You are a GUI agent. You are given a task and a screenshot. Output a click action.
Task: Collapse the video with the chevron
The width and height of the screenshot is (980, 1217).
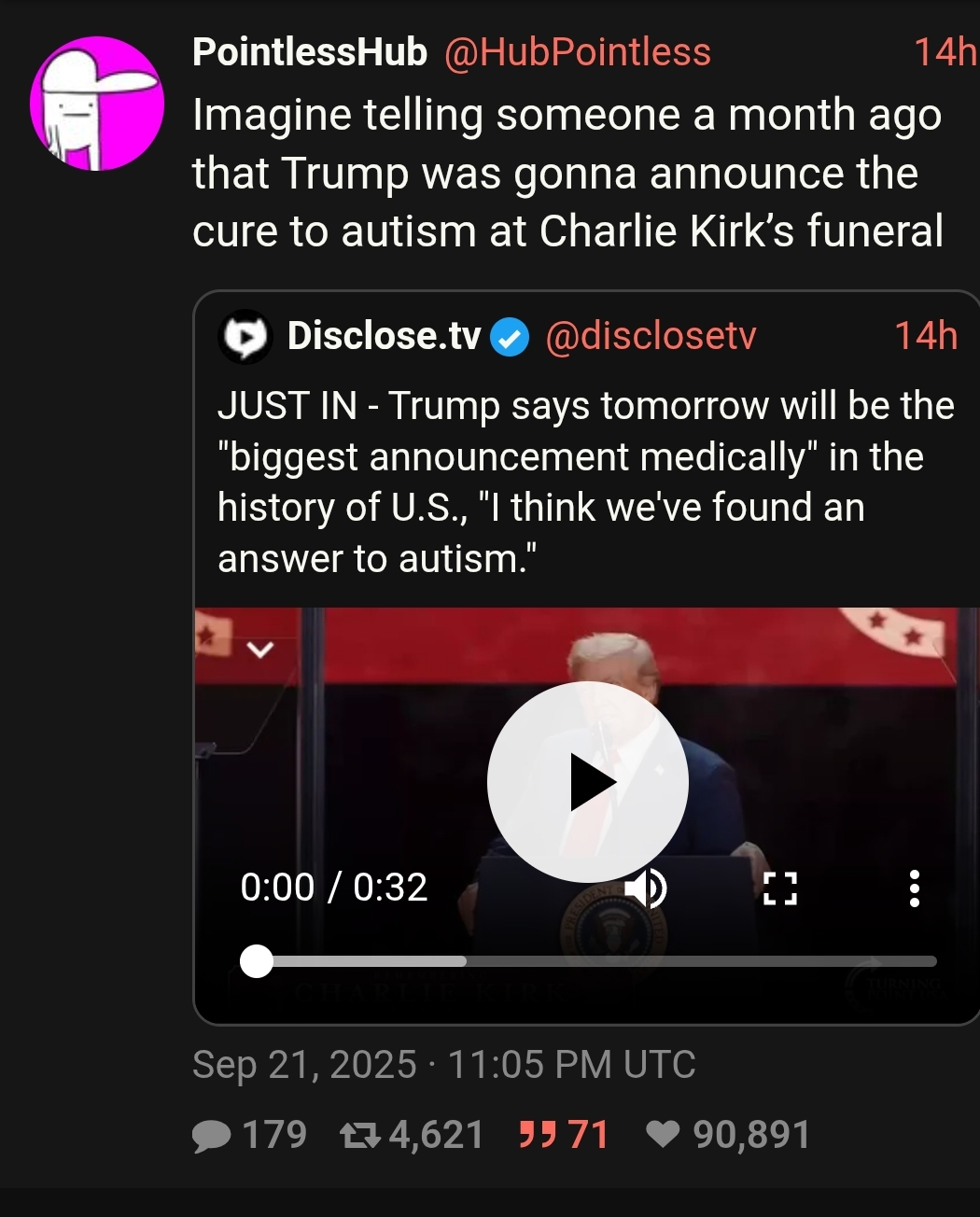260,649
